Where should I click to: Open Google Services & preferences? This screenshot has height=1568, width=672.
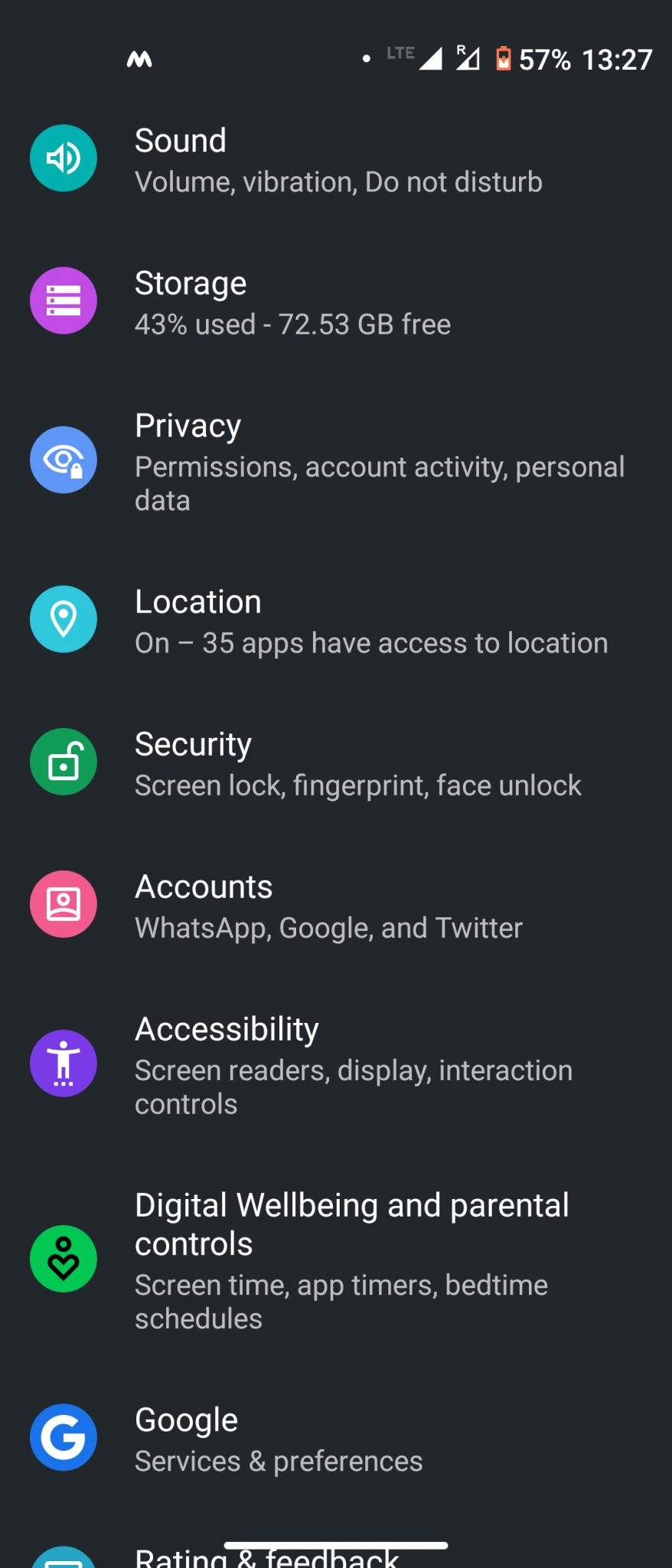[x=337, y=1438]
